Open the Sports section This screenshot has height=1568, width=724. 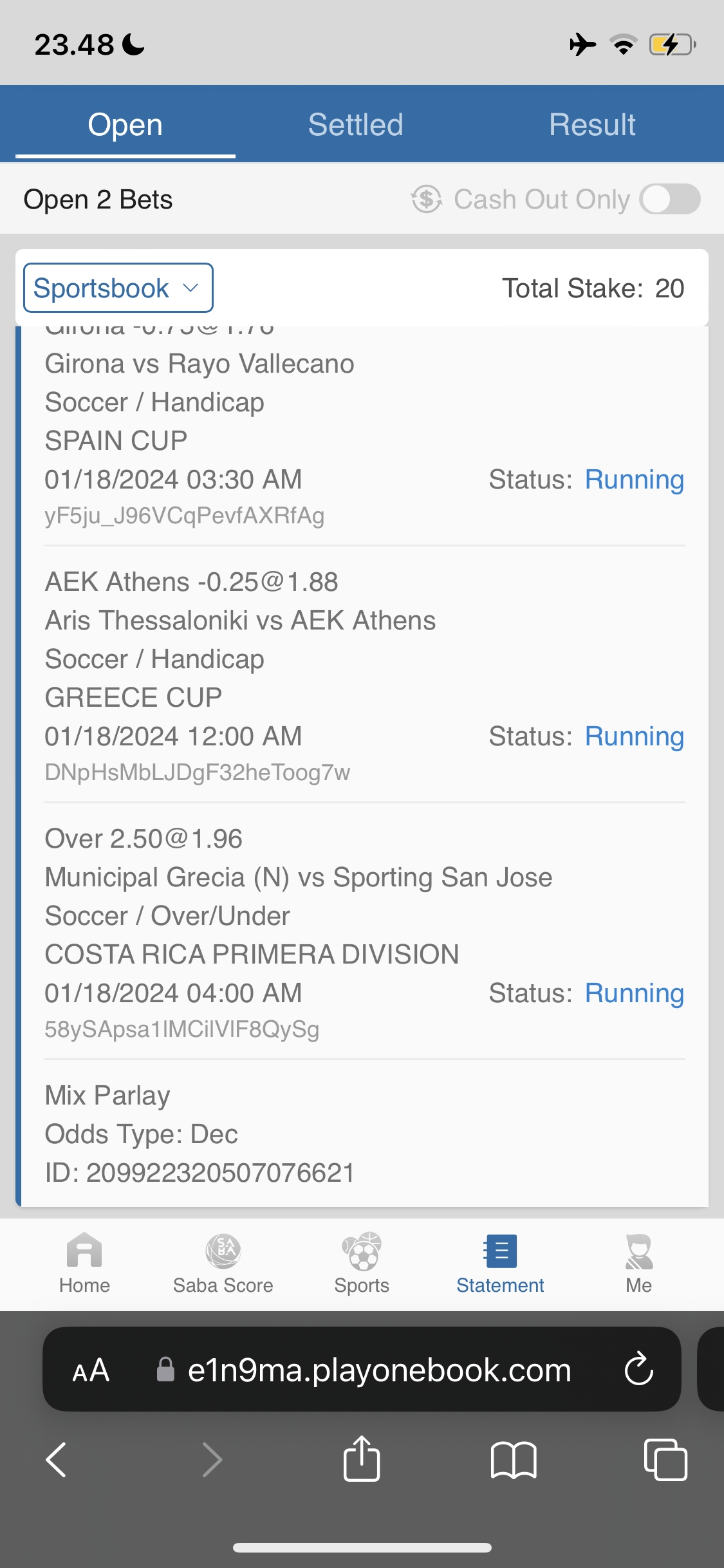[x=362, y=1263]
